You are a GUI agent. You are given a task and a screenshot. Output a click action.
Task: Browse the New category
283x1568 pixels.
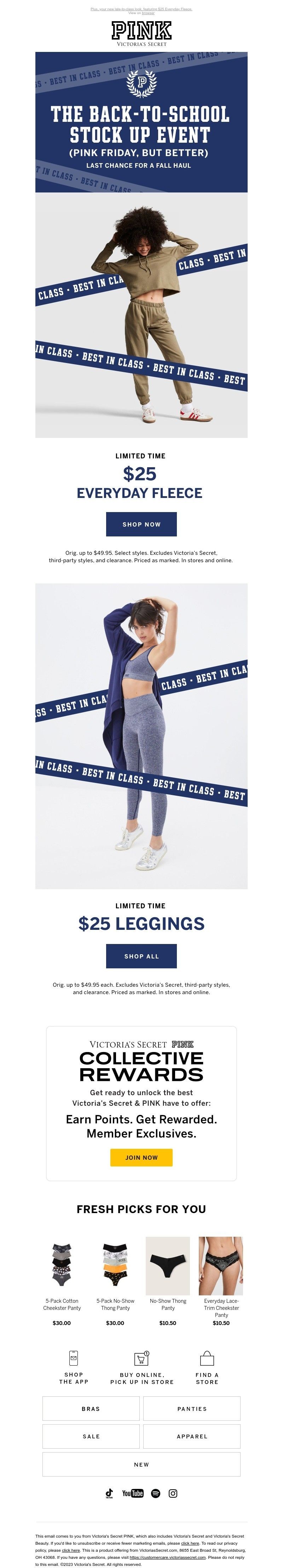point(141,1465)
